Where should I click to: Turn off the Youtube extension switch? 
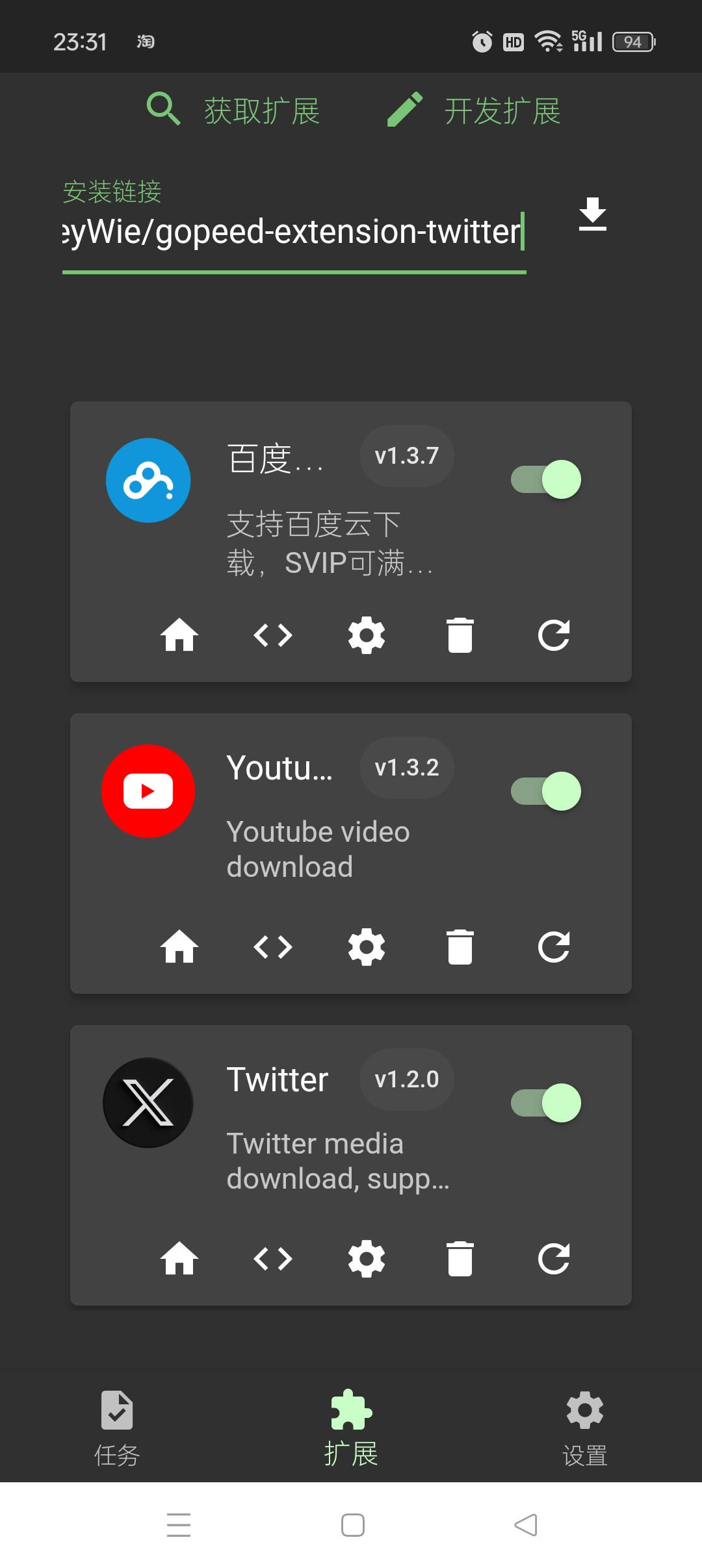pyautogui.click(x=546, y=790)
